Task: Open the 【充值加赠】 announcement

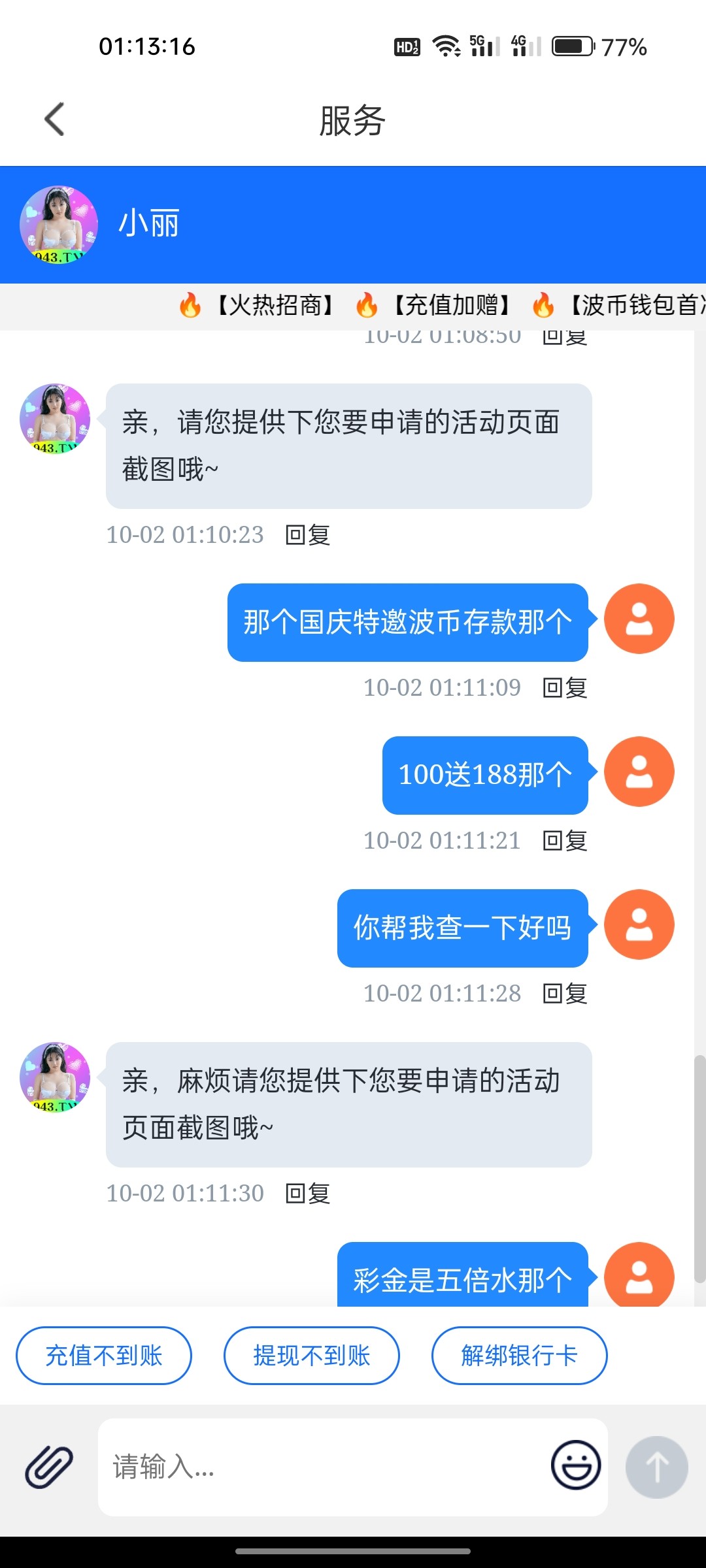Action: coord(451,305)
